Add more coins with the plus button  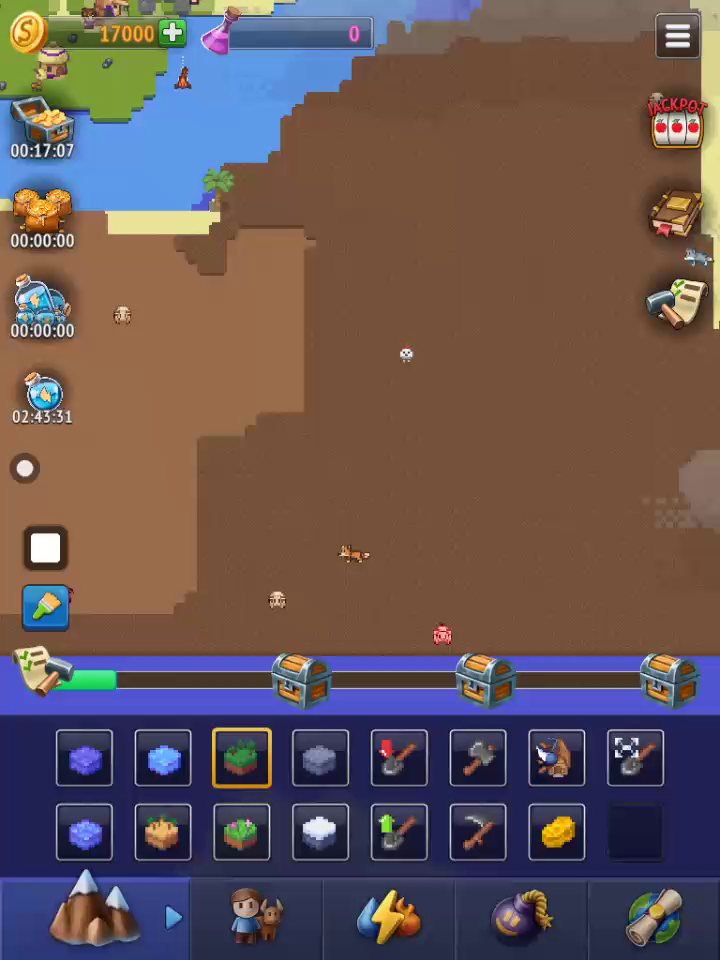click(x=172, y=33)
